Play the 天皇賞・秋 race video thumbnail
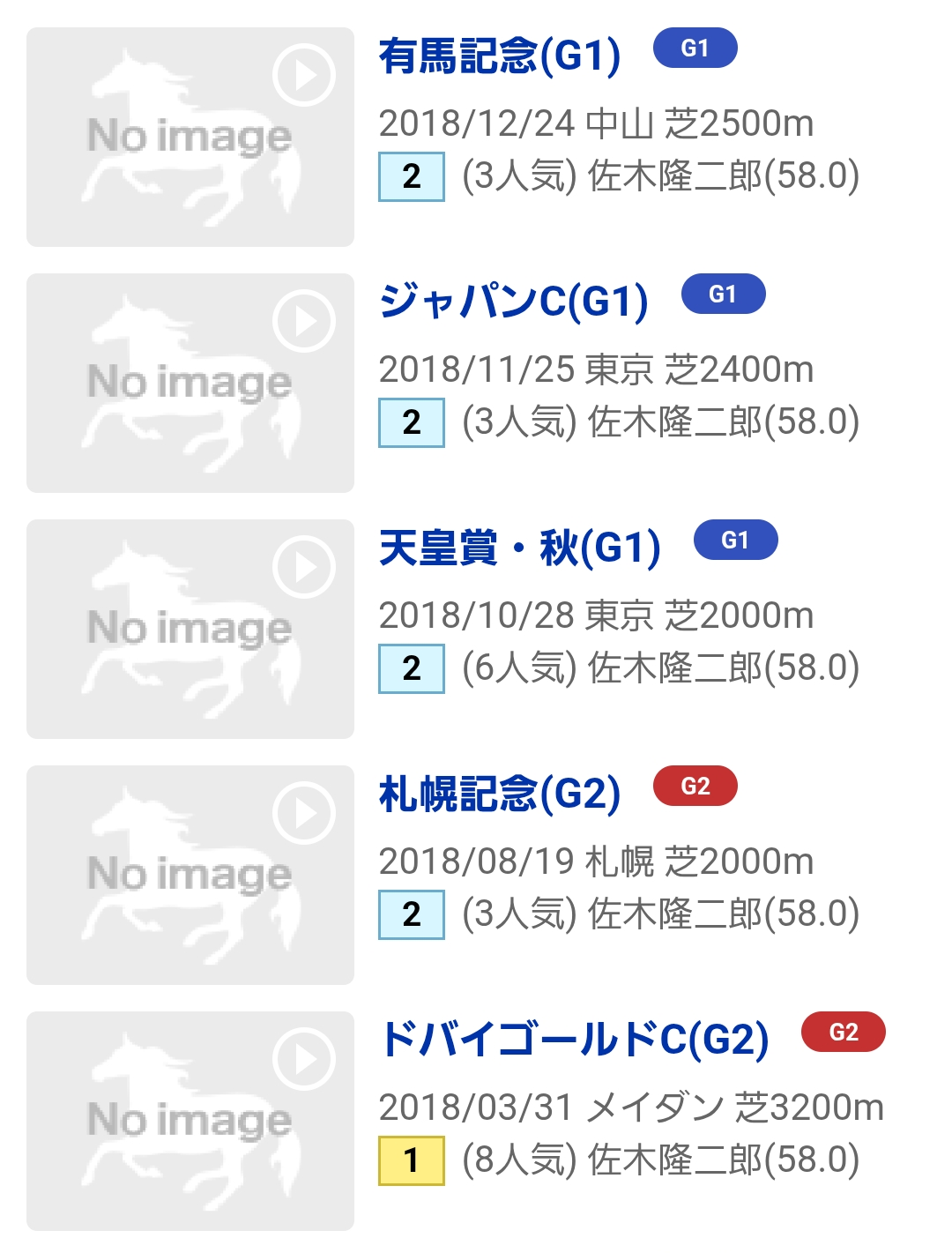Screen dimensions: 952x1253 (x=190, y=629)
